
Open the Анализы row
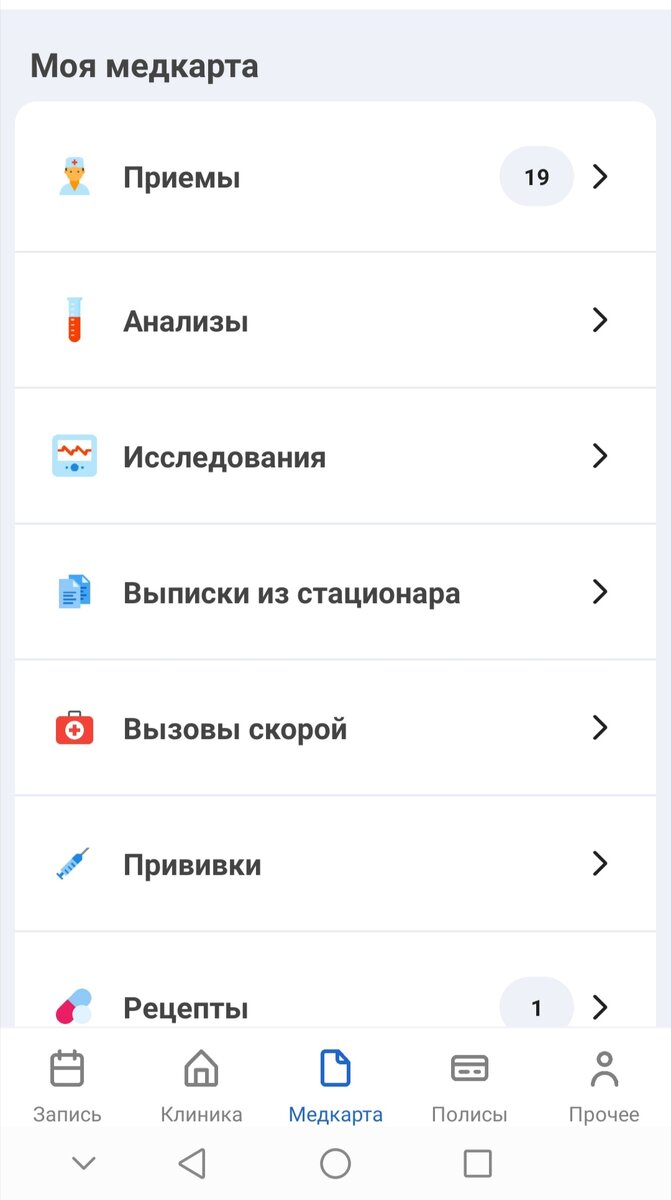[335, 321]
